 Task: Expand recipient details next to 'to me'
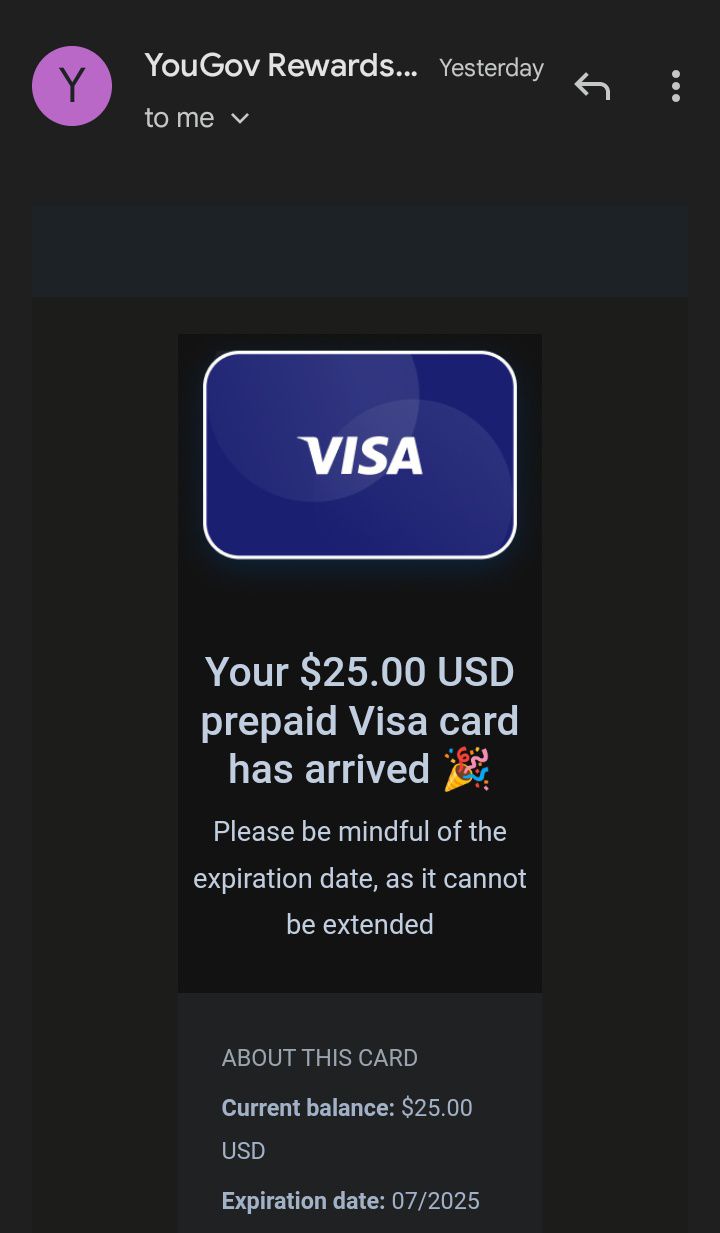pos(239,119)
